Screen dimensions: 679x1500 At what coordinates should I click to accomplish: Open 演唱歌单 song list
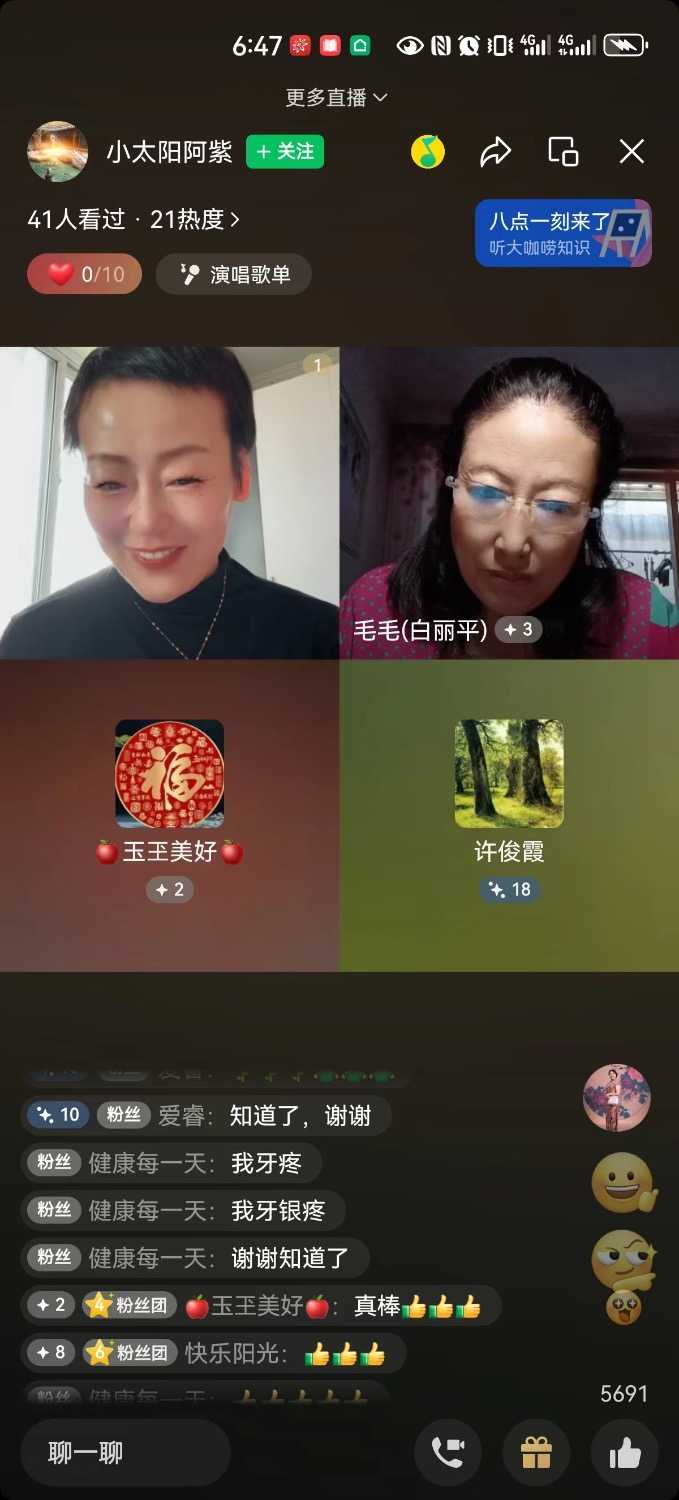point(234,274)
